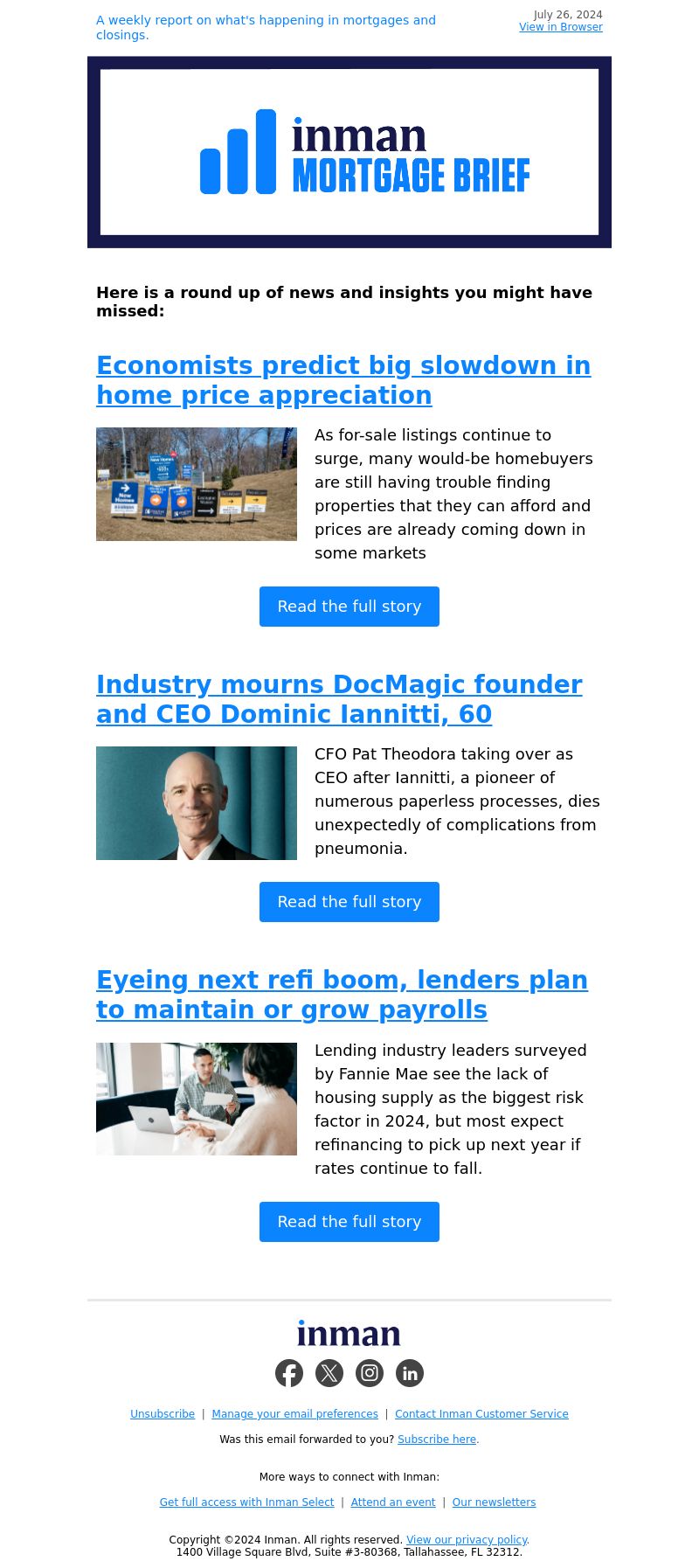Viewport: 699px width, 1568px height.
Task: Open headline about lenders' refi boom payrolls
Action: click(x=342, y=995)
